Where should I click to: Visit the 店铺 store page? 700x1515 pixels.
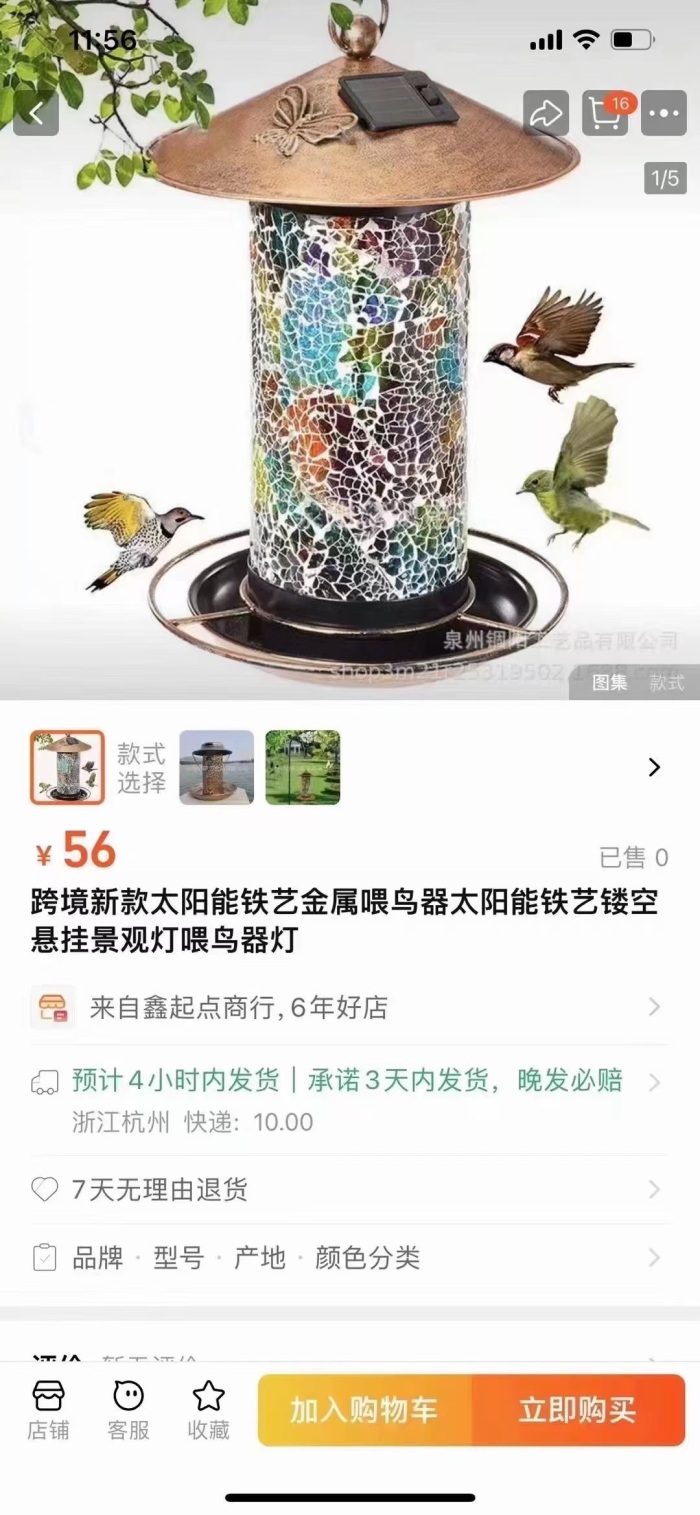(x=48, y=1410)
